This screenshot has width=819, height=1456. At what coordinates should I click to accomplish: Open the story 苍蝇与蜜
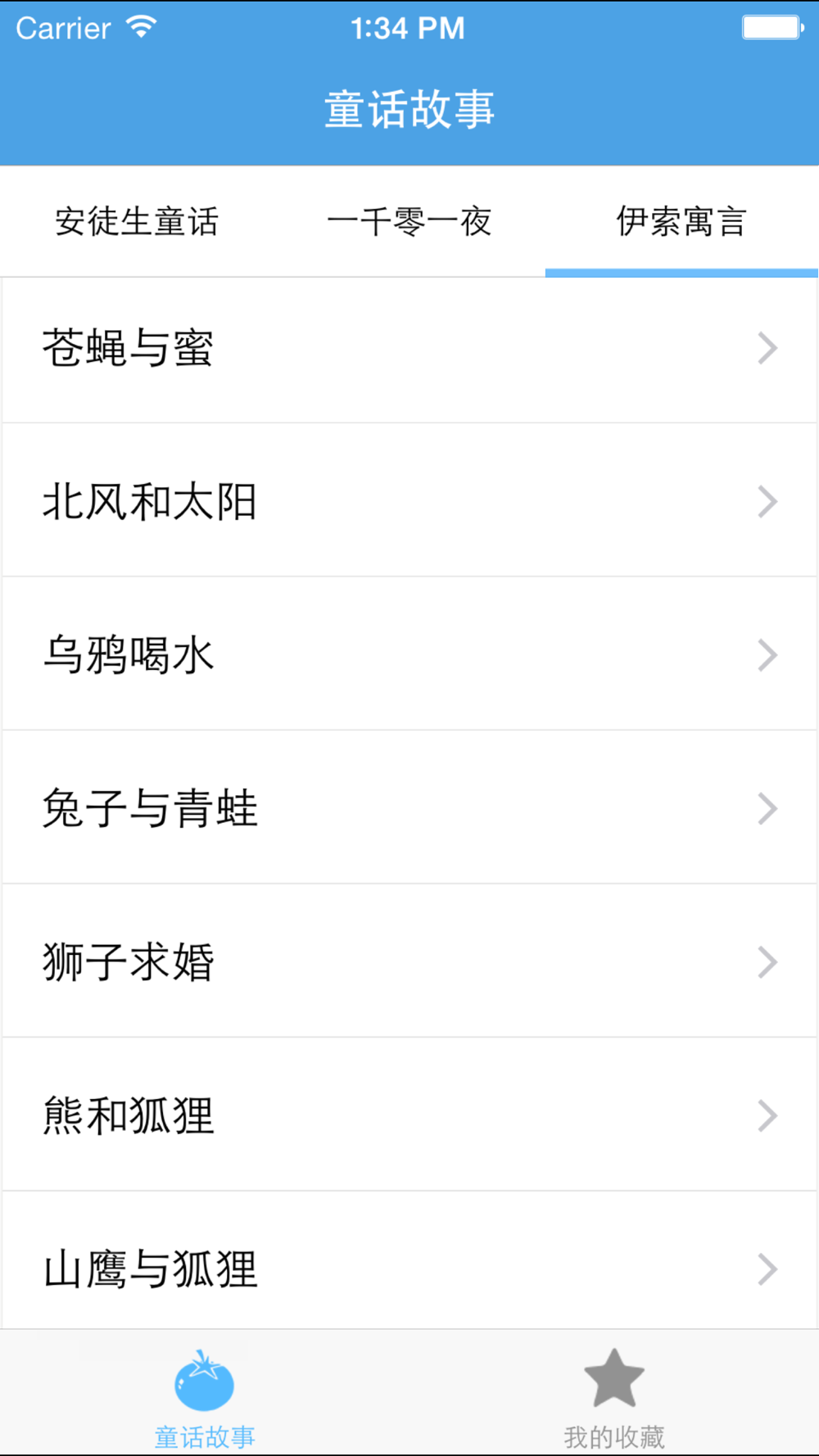[x=409, y=349]
